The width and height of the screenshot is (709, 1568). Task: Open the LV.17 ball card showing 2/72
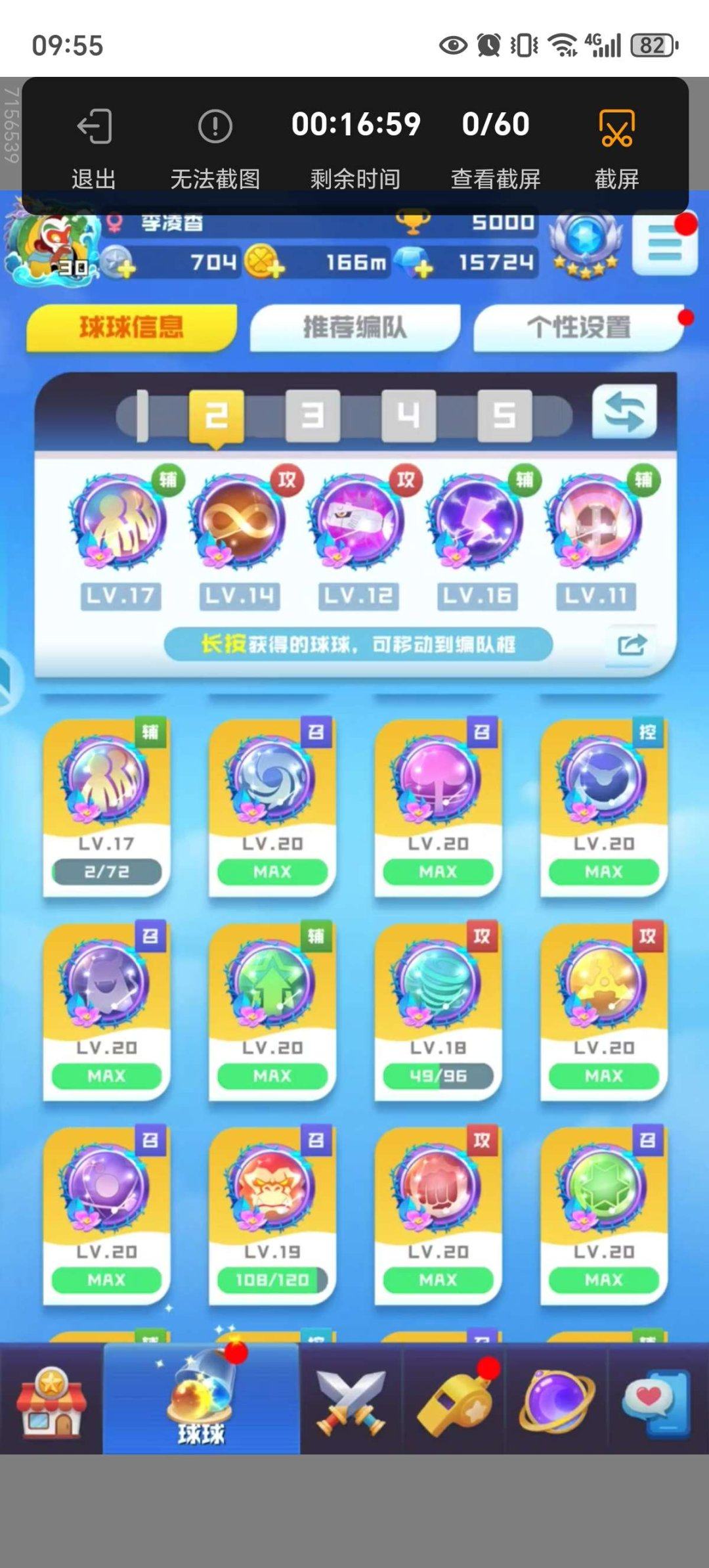106,808
